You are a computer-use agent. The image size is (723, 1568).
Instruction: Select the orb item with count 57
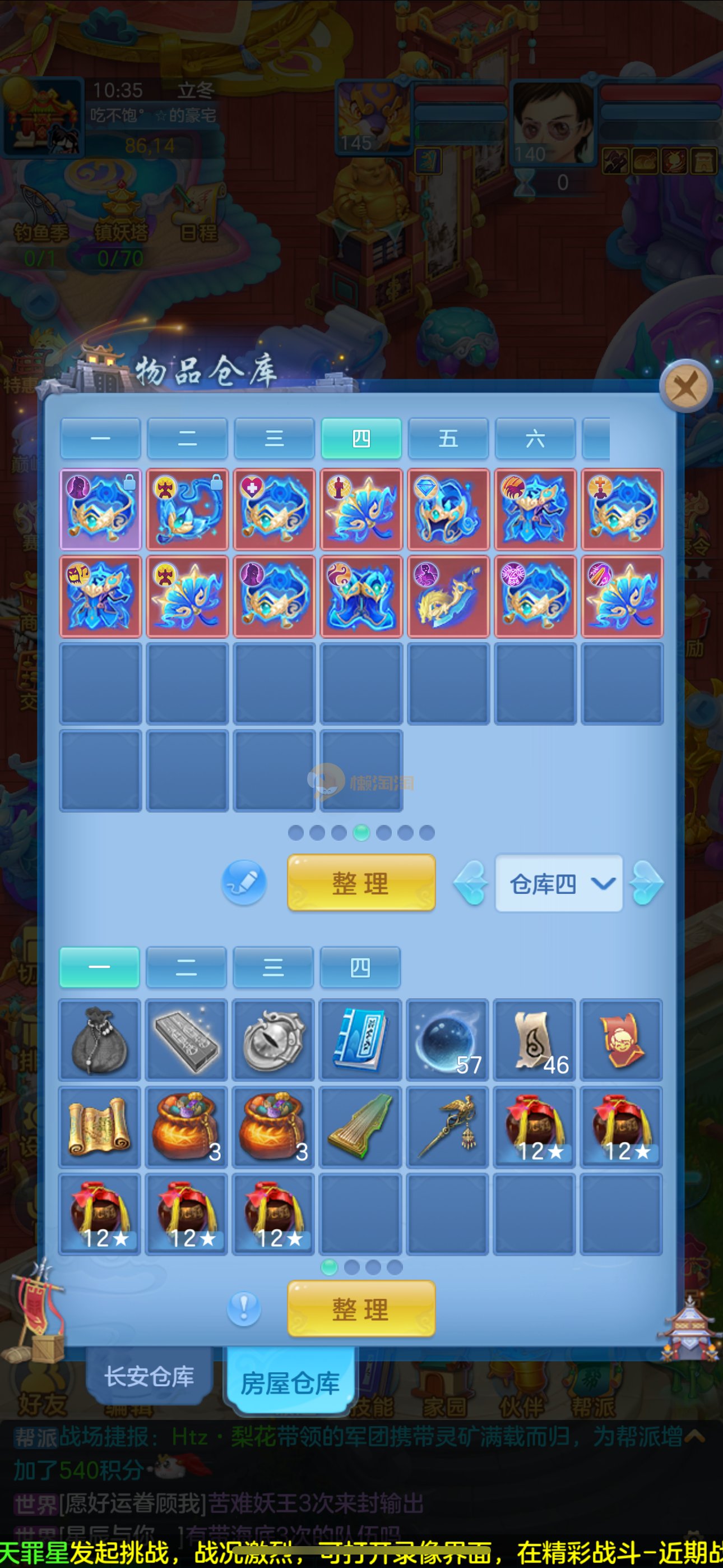pyautogui.click(x=447, y=1040)
